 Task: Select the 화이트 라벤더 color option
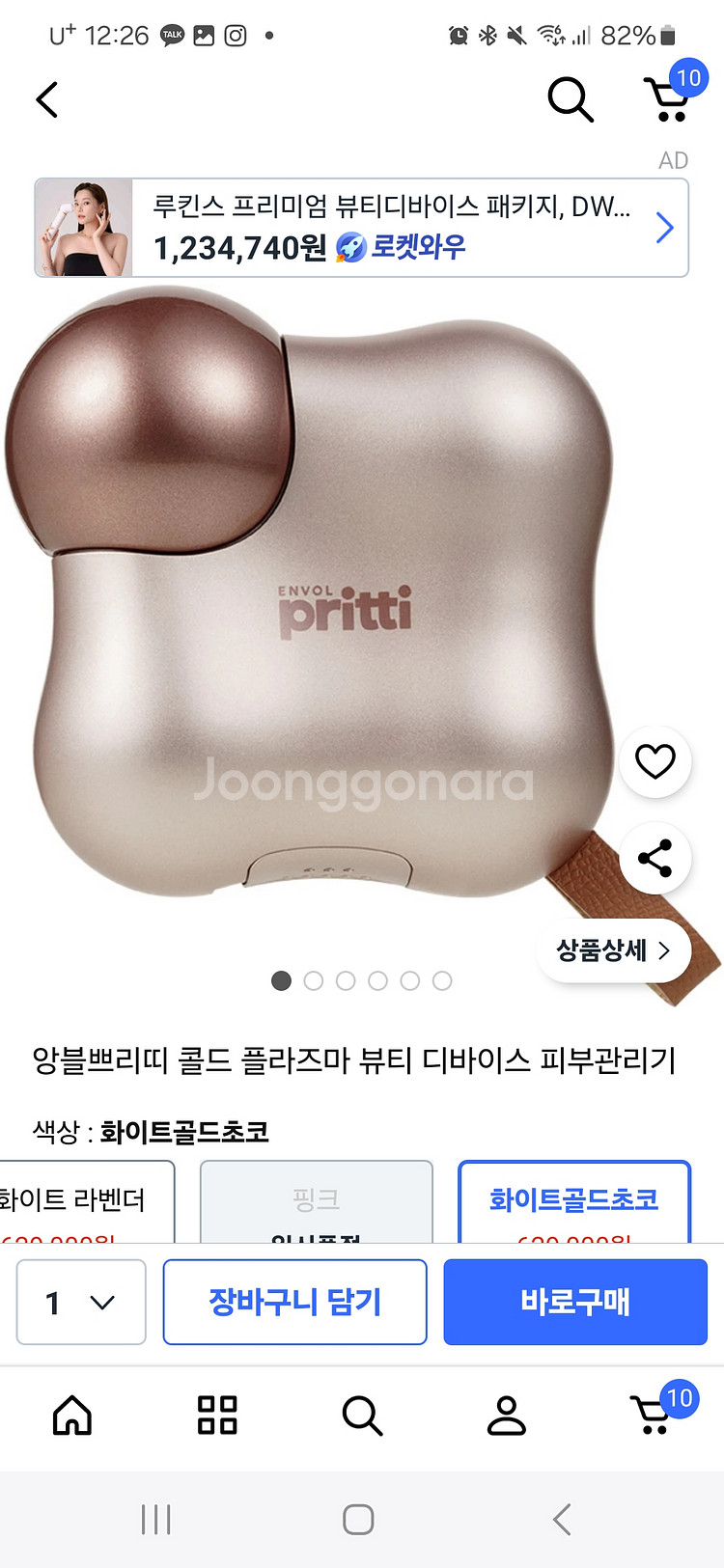pyautogui.click(x=82, y=1201)
